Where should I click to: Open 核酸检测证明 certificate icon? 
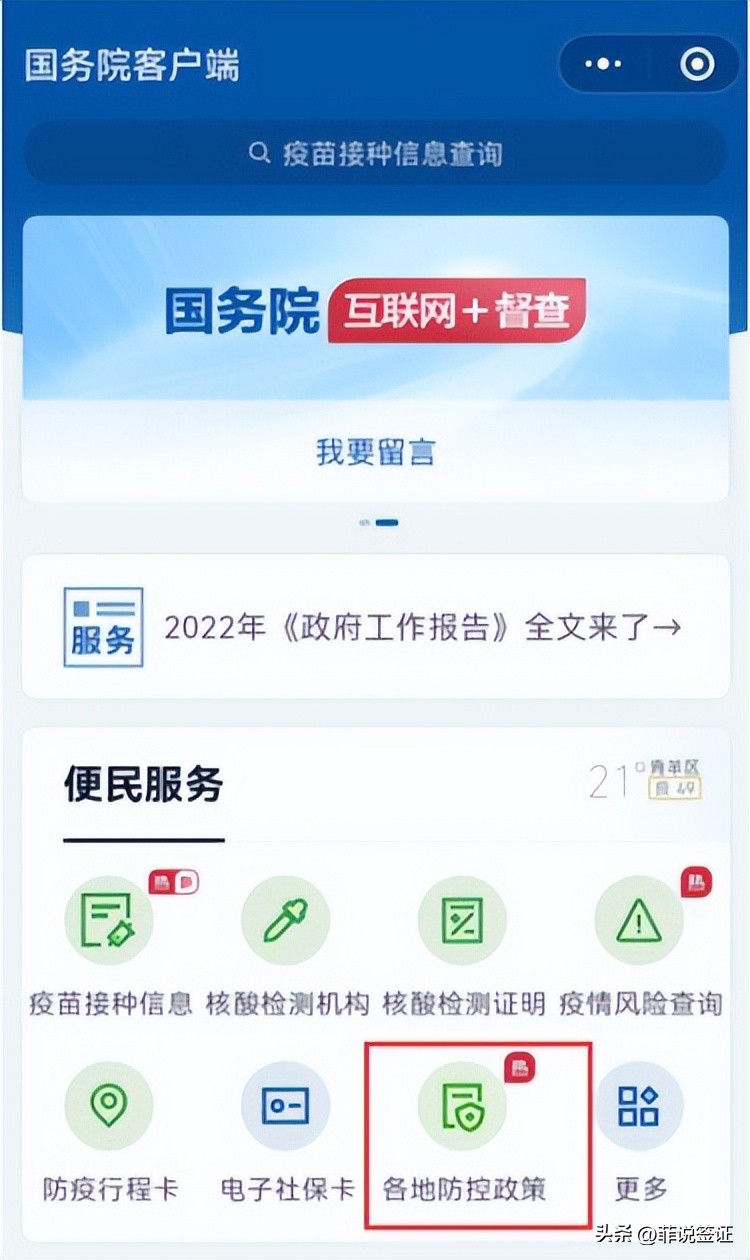point(462,920)
